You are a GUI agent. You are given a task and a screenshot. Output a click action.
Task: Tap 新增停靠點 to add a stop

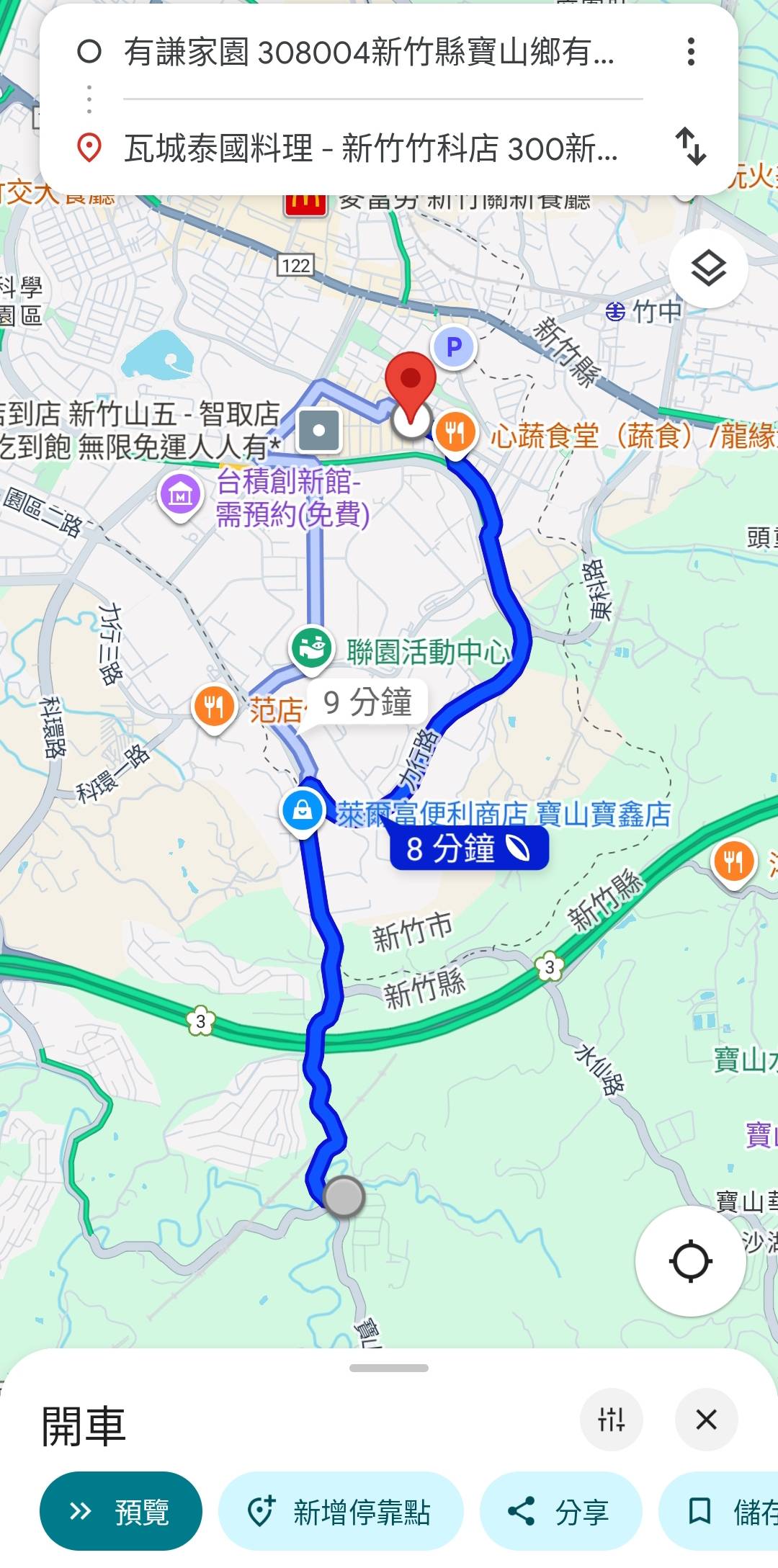click(x=341, y=1511)
